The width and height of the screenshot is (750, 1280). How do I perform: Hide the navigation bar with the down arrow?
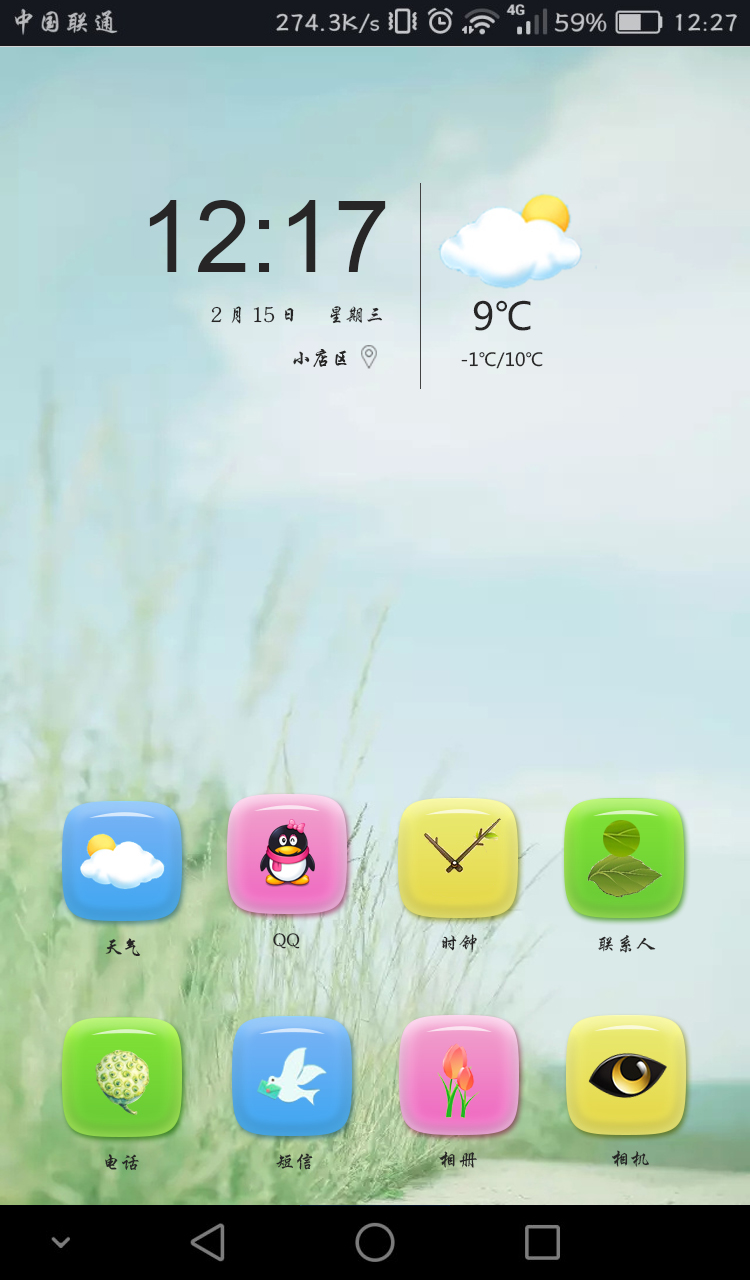tap(61, 1242)
